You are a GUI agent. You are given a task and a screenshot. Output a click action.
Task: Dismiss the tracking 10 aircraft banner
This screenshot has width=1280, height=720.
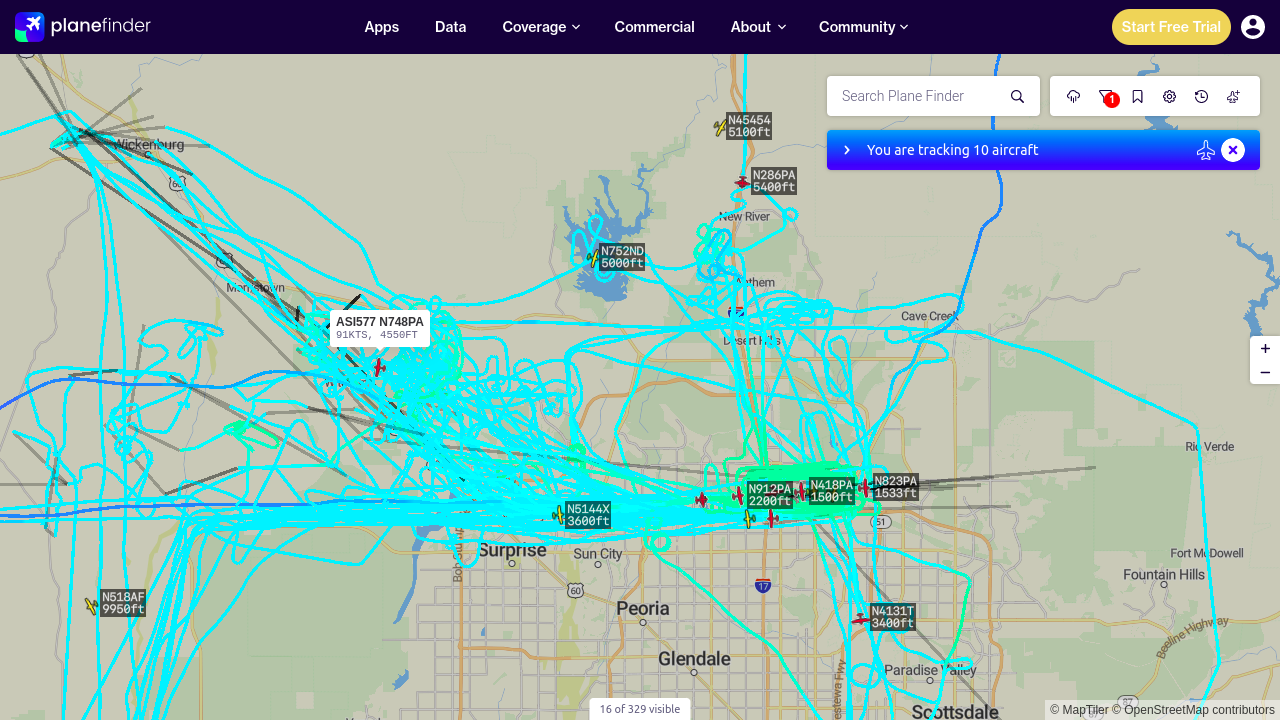1233,150
